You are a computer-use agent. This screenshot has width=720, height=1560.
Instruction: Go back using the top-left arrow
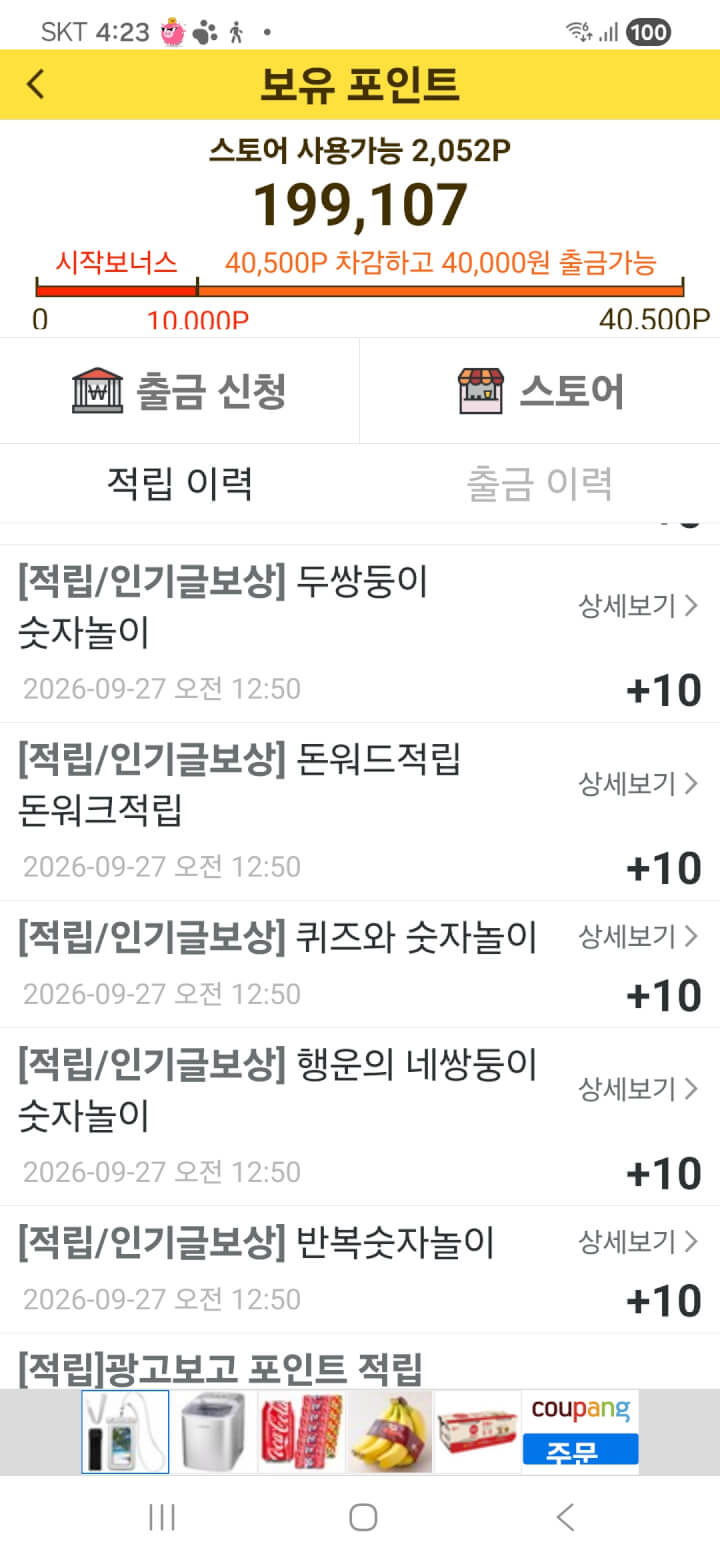click(x=36, y=84)
